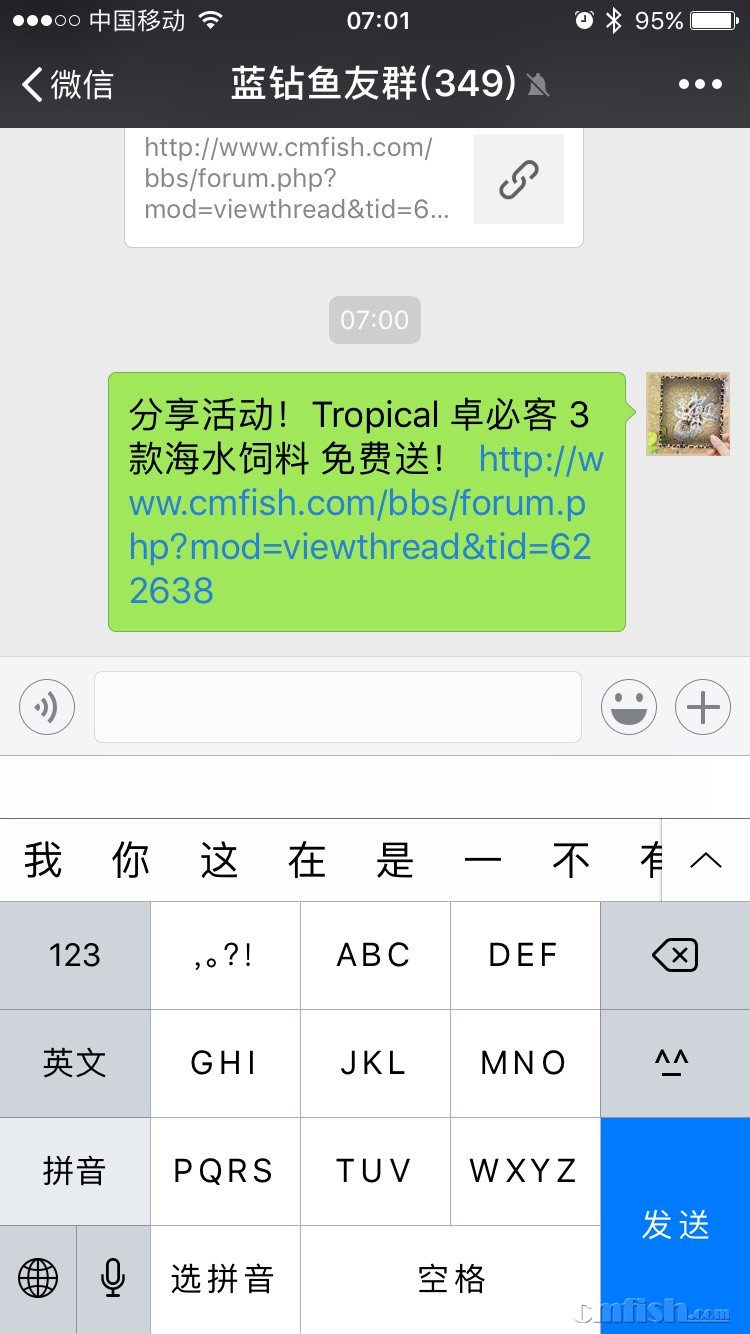Tap the sender's avatar beside the green message
This screenshot has height=1334, width=750.
tap(687, 414)
